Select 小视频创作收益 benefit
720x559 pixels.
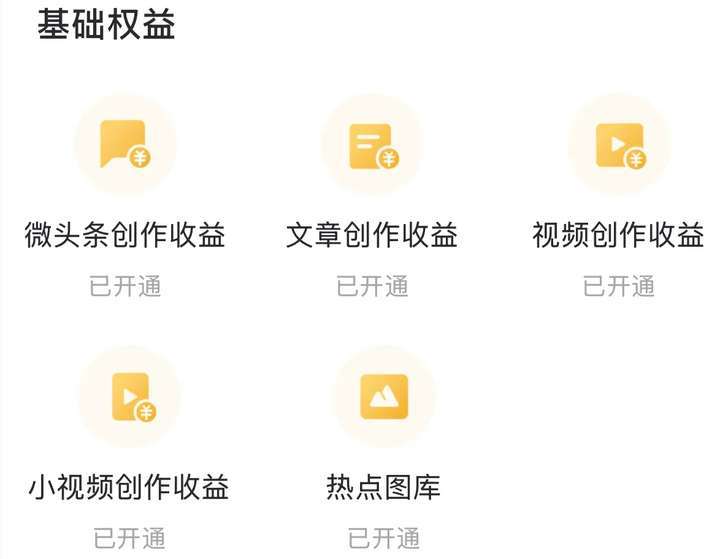click(129, 396)
